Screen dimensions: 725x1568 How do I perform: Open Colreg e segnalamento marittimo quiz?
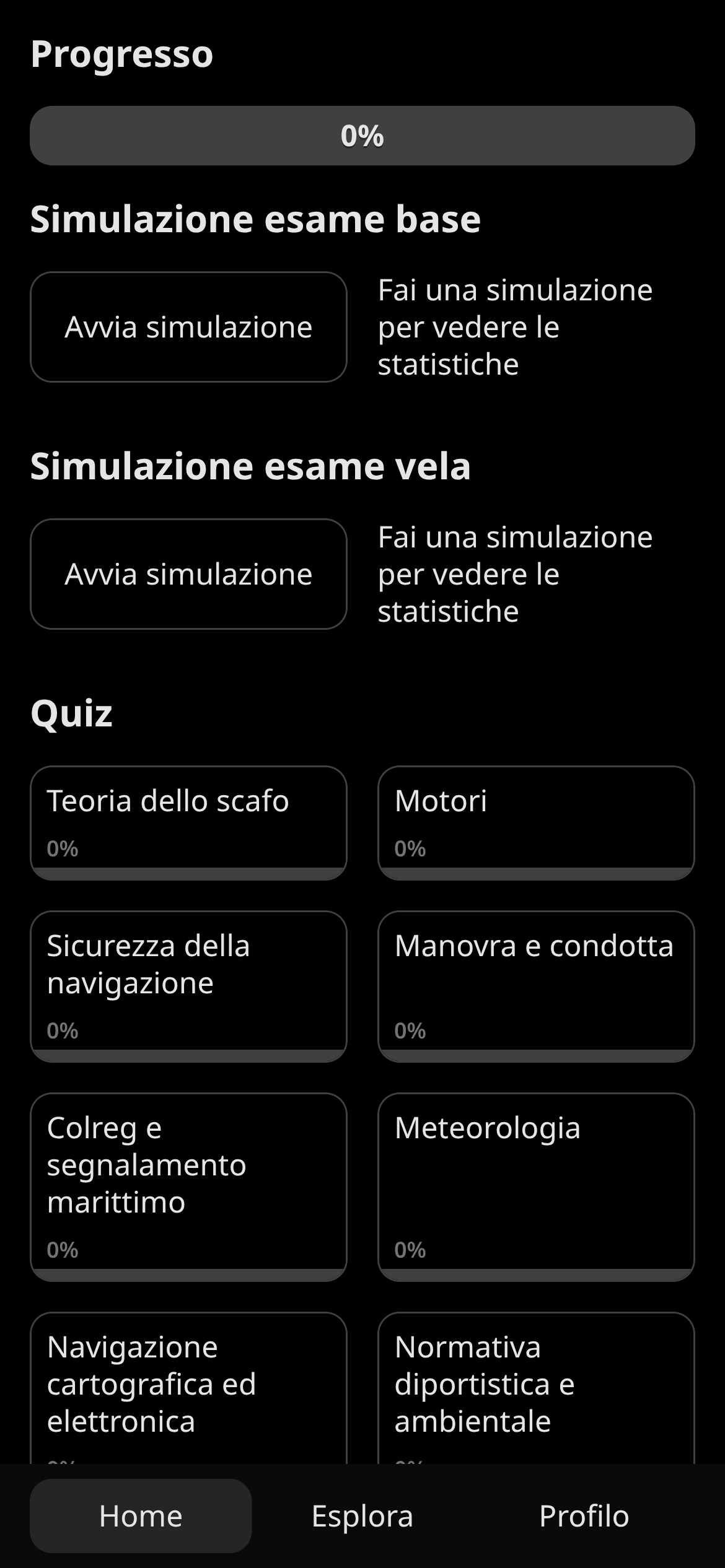coord(188,1186)
